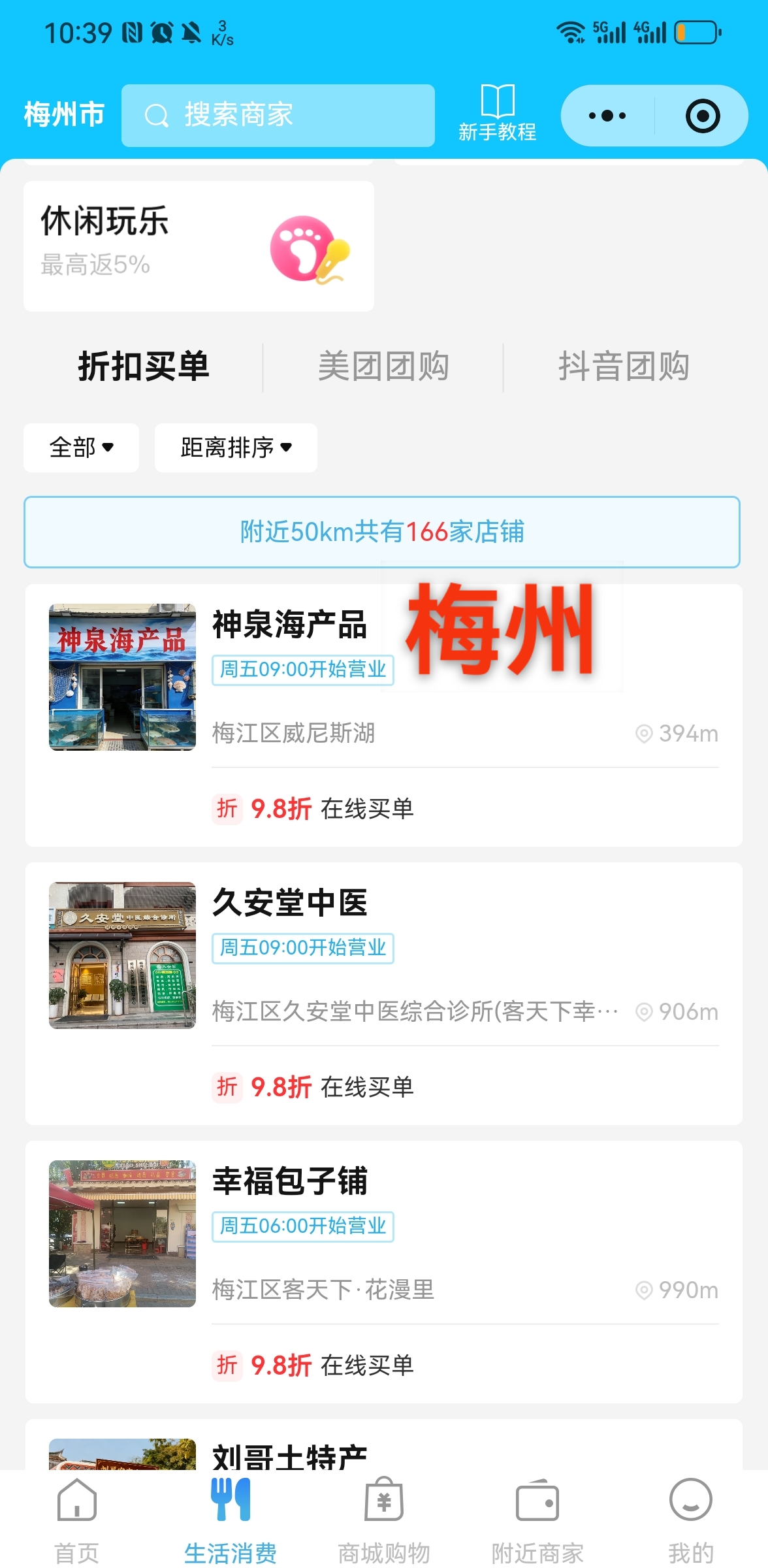Open the 距离排序 sort dropdown
Image resolution: width=768 pixels, height=1568 pixels.
point(234,448)
